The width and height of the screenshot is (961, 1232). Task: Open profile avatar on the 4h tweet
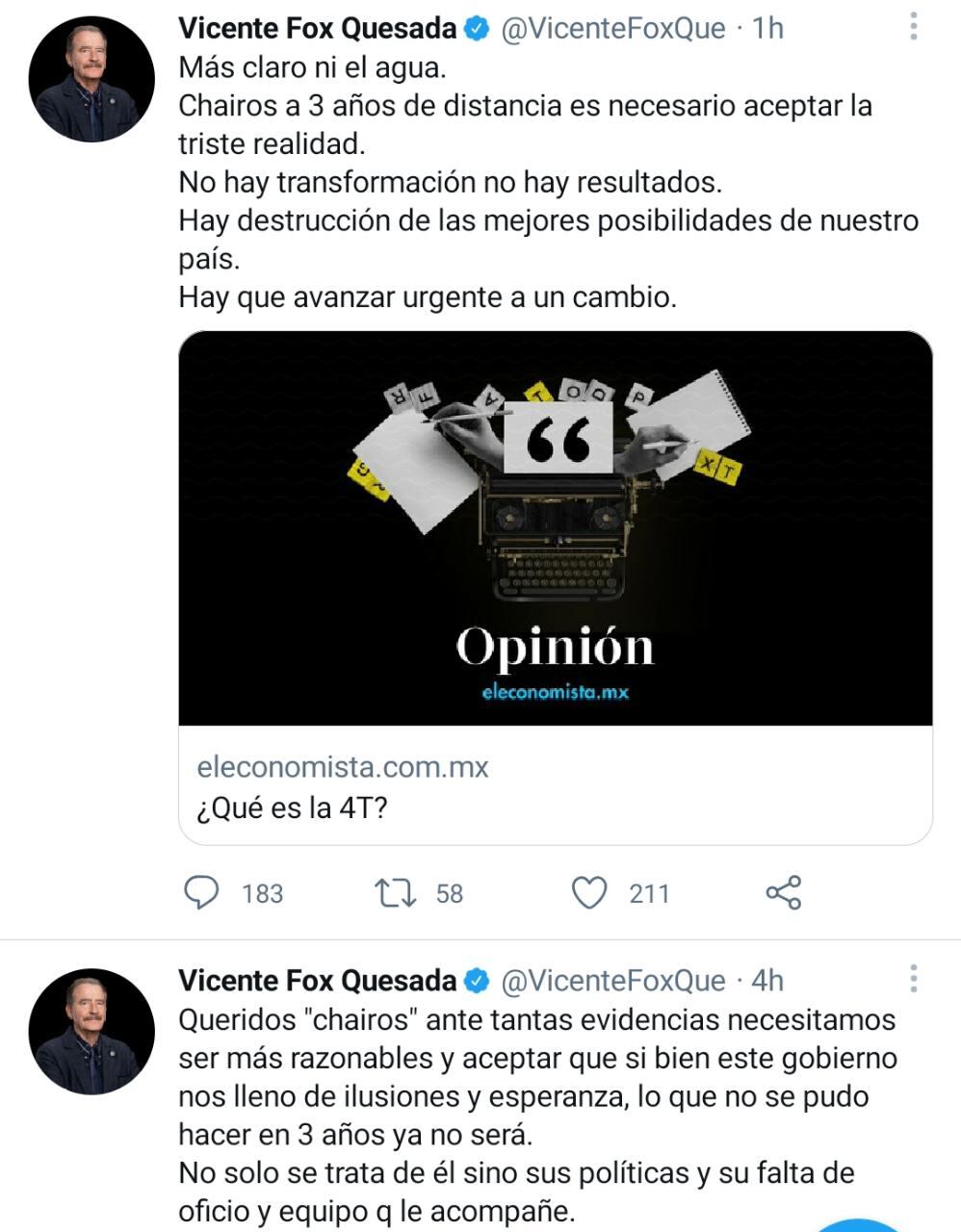click(91, 1031)
